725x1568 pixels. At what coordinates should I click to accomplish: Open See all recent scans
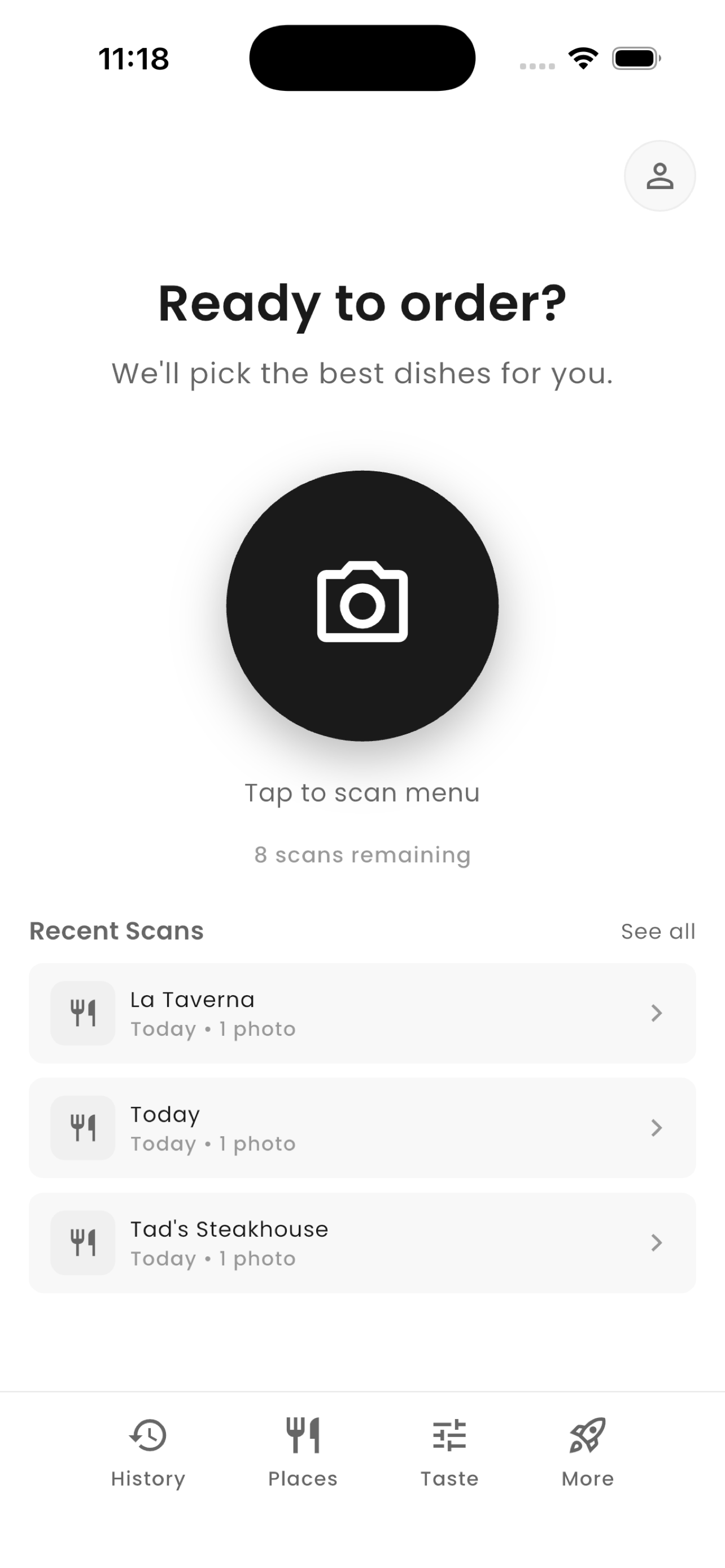point(658,931)
